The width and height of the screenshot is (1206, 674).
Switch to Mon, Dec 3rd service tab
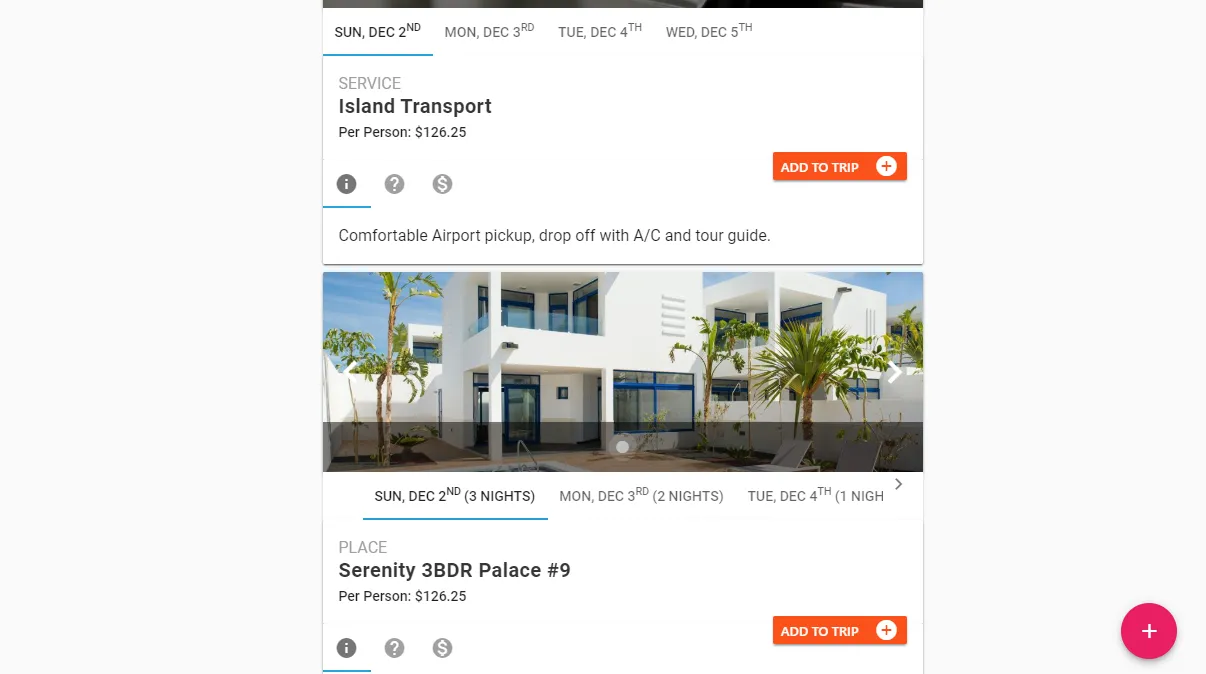tap(489, 32)
